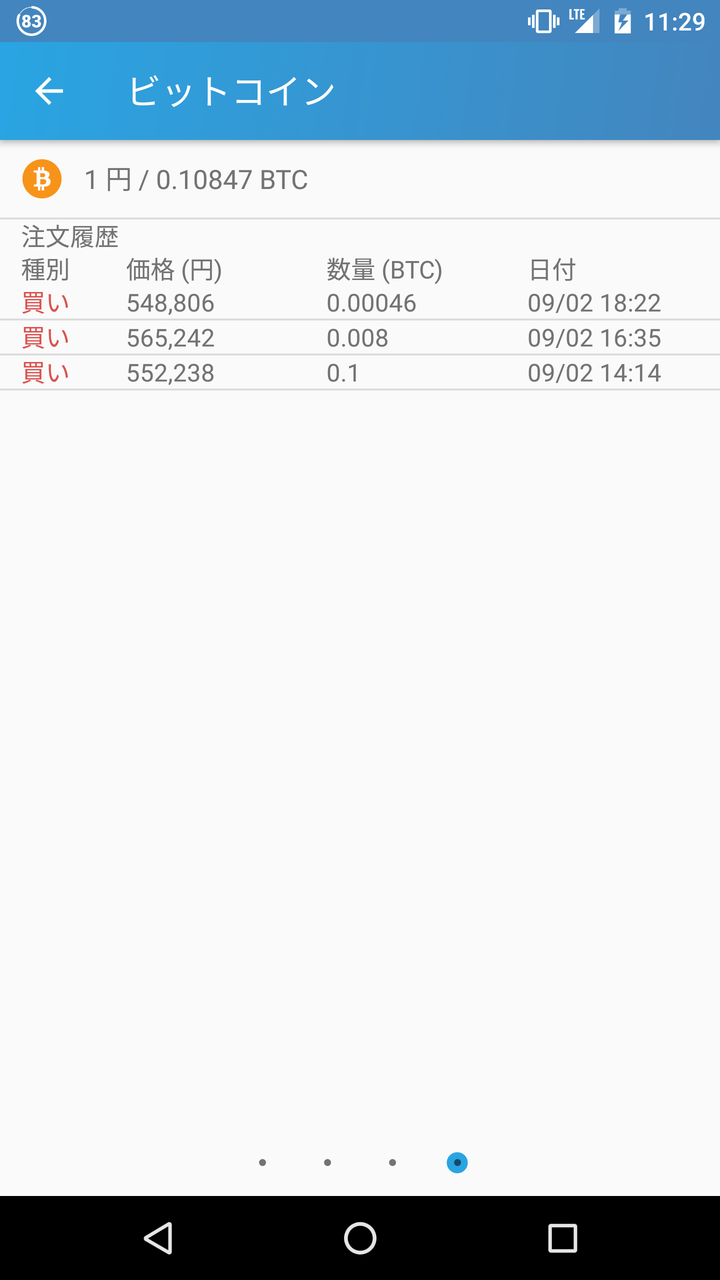This screenshot has height=1280, width=720.
Task: Tap the system back triangle
Action: [158, 1238]
